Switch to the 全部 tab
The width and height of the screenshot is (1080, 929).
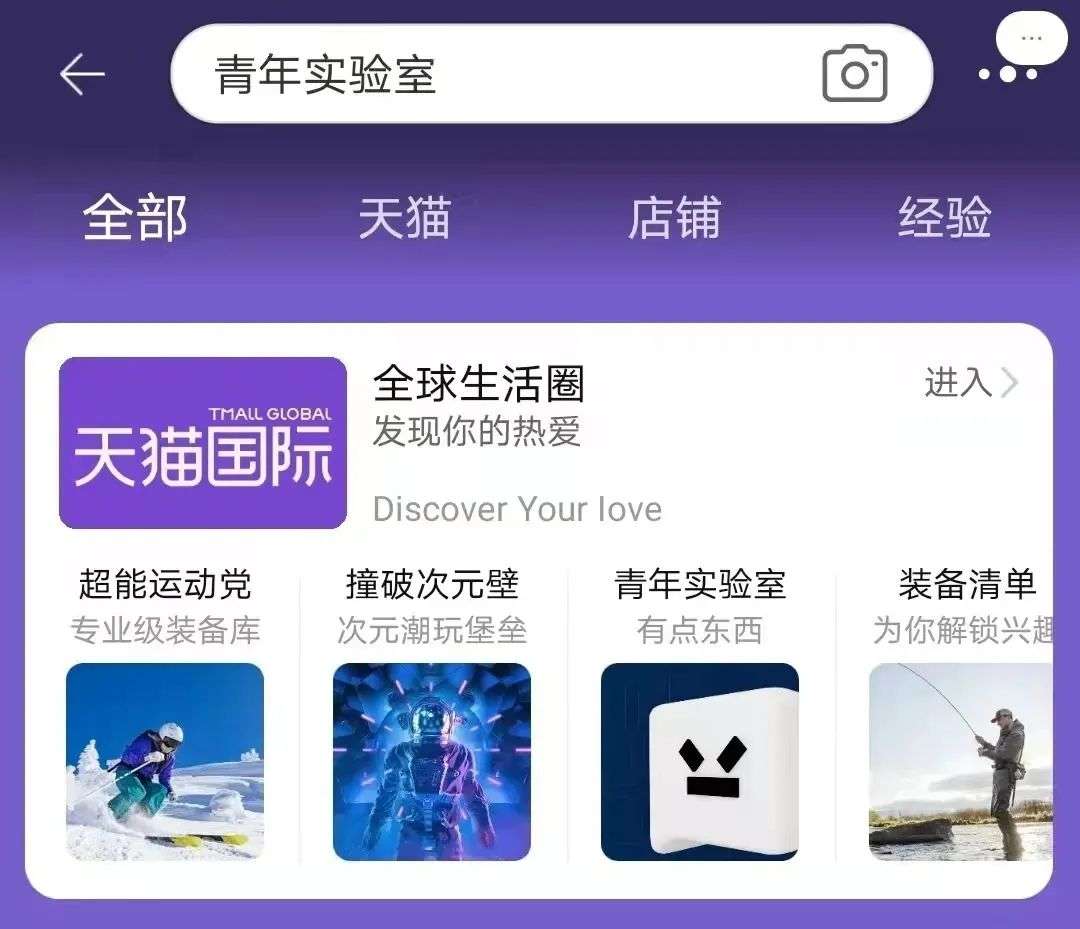(x=135, y=218)
